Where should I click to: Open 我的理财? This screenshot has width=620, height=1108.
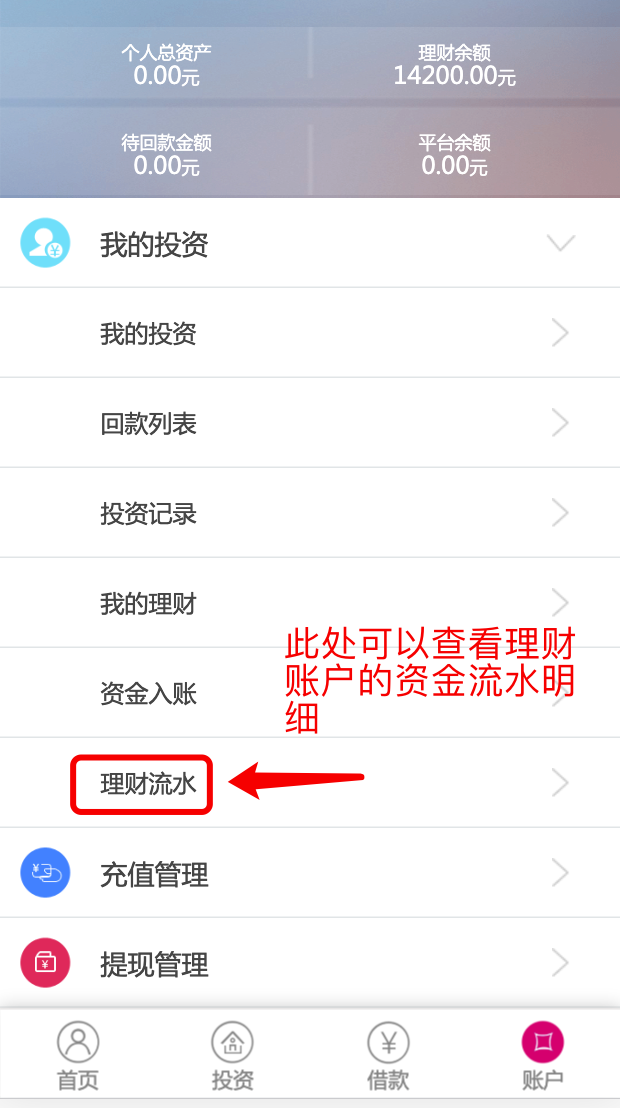click(x=310, y=602)
